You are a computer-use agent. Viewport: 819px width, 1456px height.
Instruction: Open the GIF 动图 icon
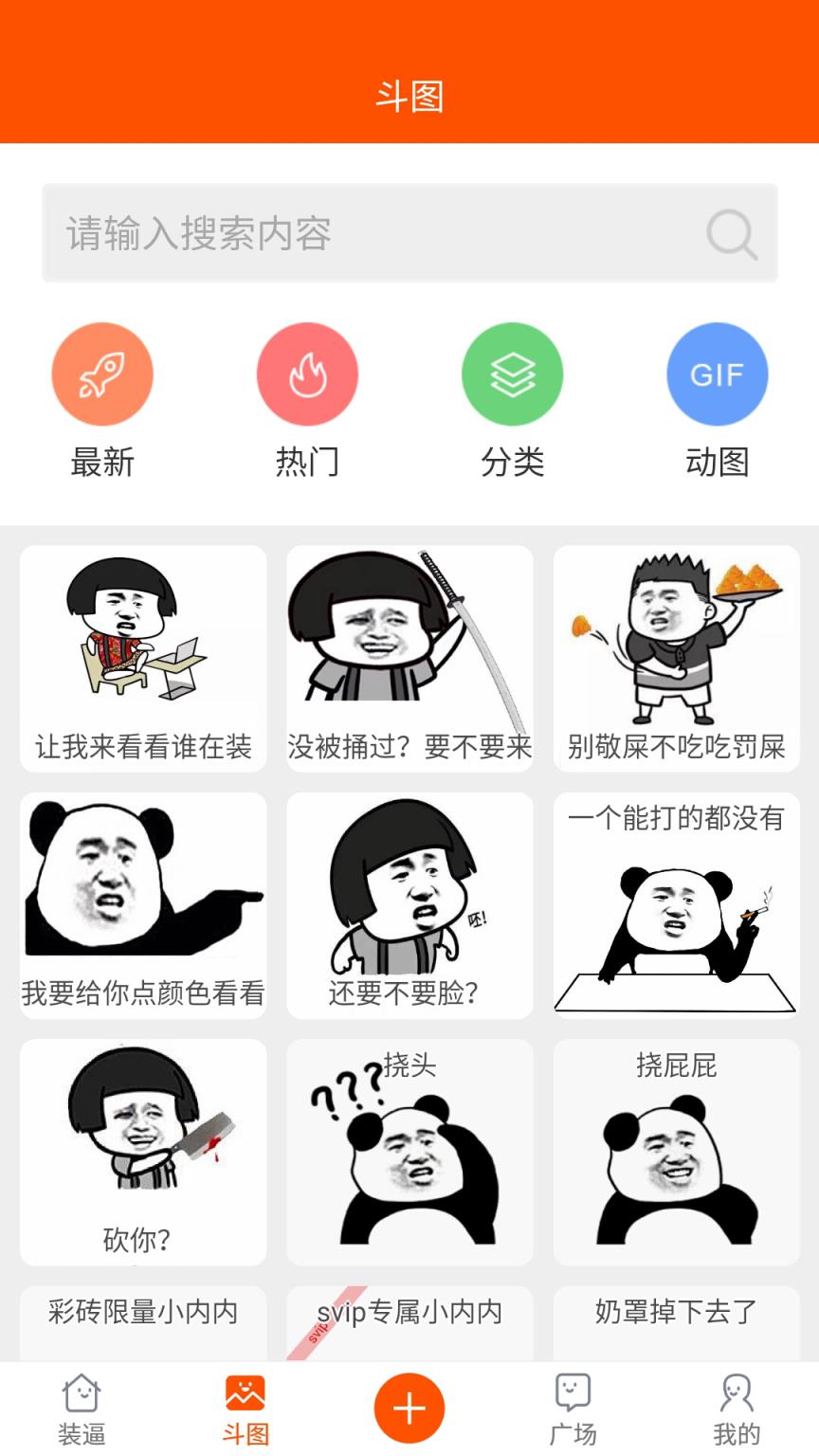[x=717, y=373]
